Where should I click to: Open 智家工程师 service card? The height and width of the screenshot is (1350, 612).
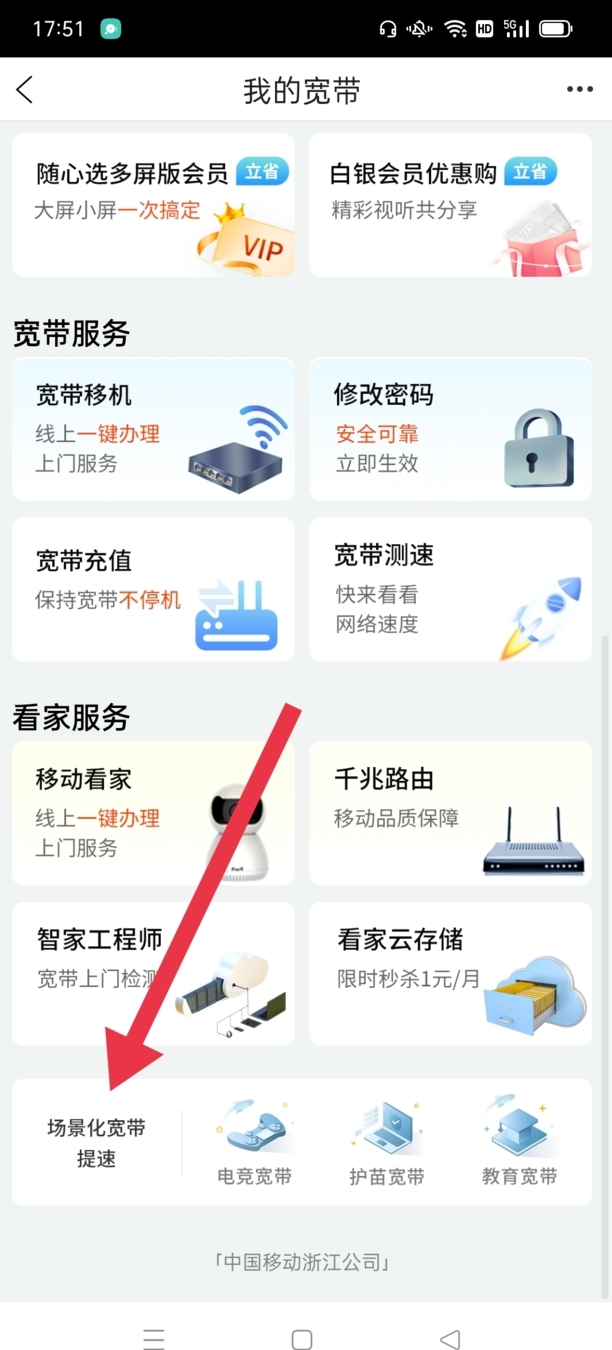153,973
